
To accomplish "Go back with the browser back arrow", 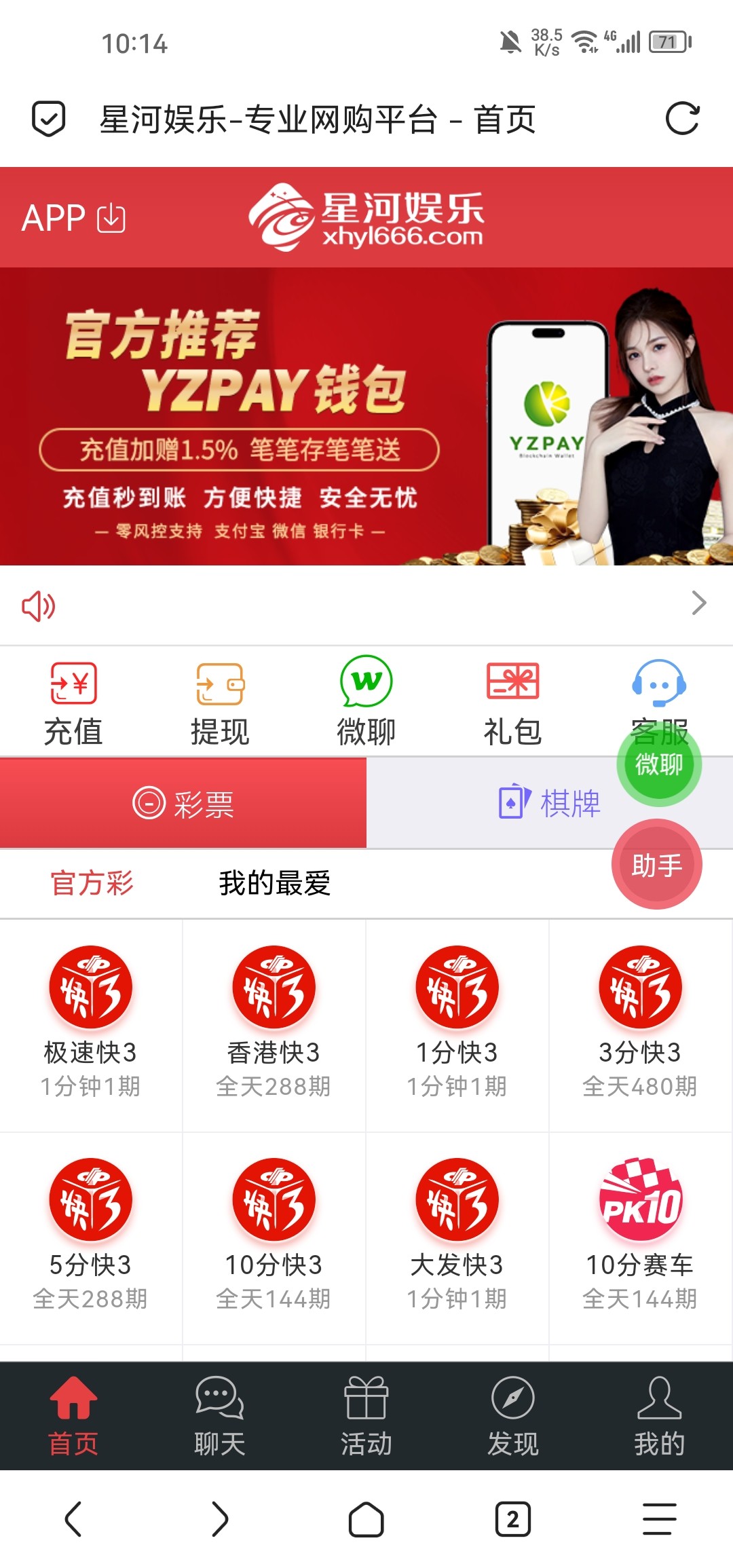I will click(x=73, y=1518).
